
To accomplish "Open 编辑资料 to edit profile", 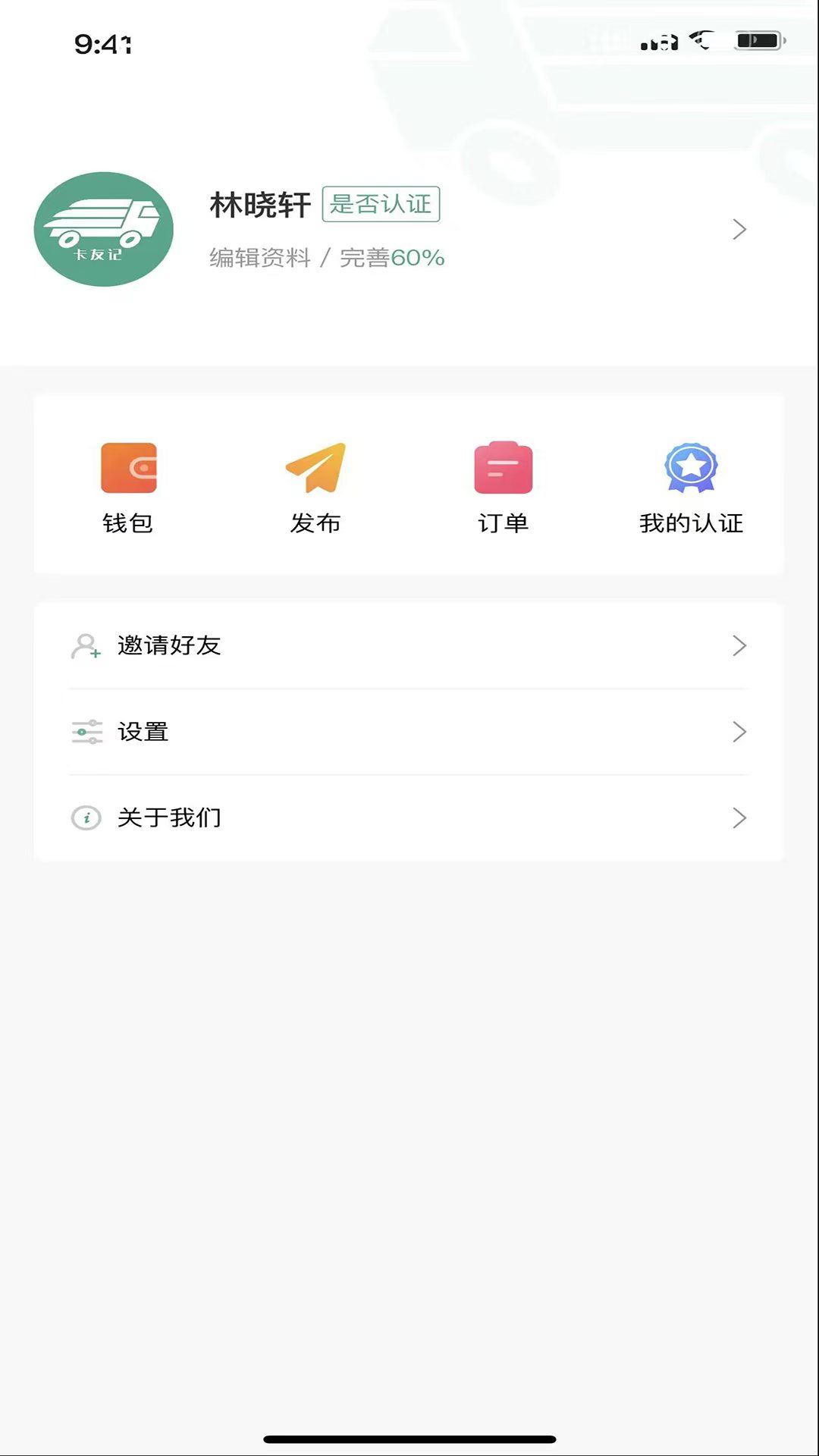I will click(260, 258).
